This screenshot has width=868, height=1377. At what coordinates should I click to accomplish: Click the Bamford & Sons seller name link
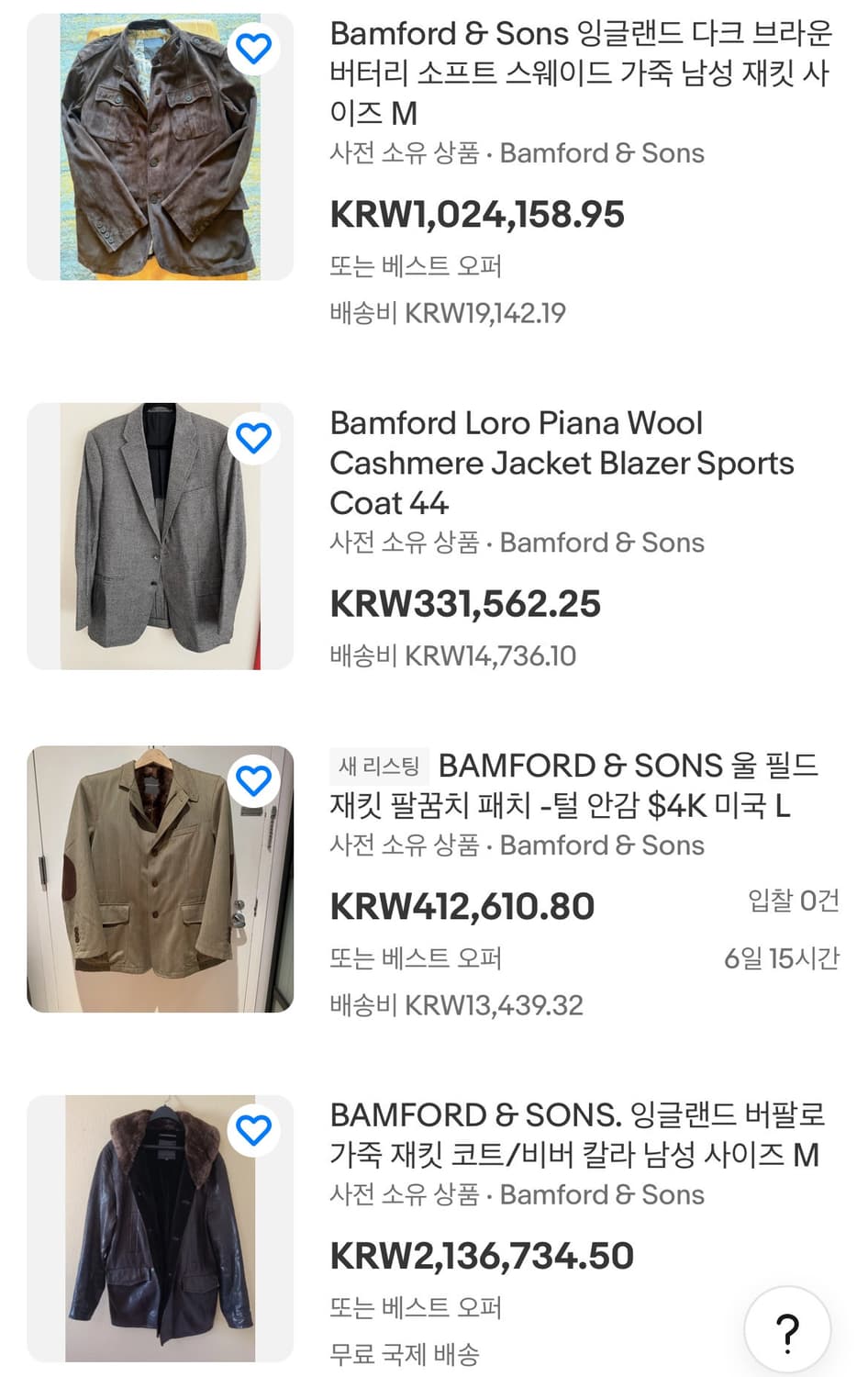click(601, 153)
